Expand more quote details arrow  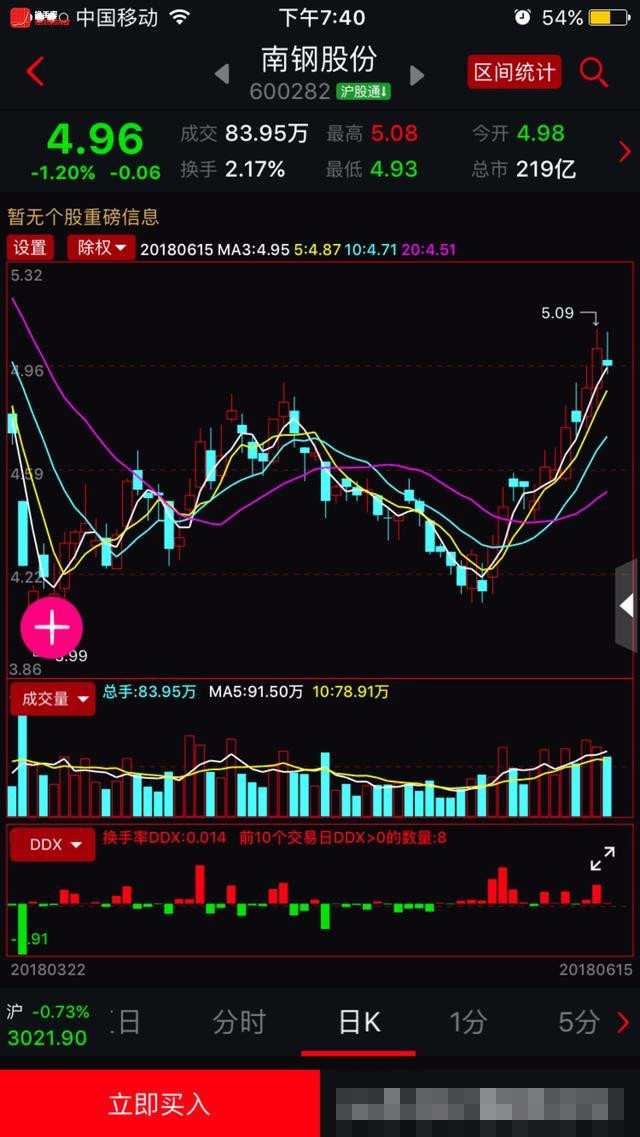click(x=625, y=151)
